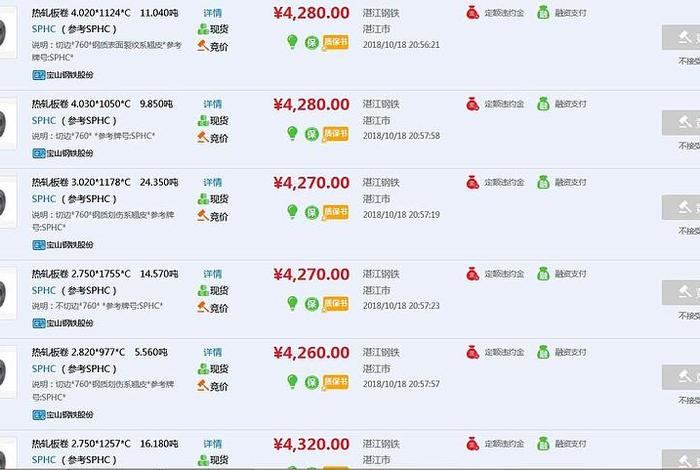Open 详情 for the 4.030*1050*C coil
Screen dimensions: 700x470
point(212,104)
